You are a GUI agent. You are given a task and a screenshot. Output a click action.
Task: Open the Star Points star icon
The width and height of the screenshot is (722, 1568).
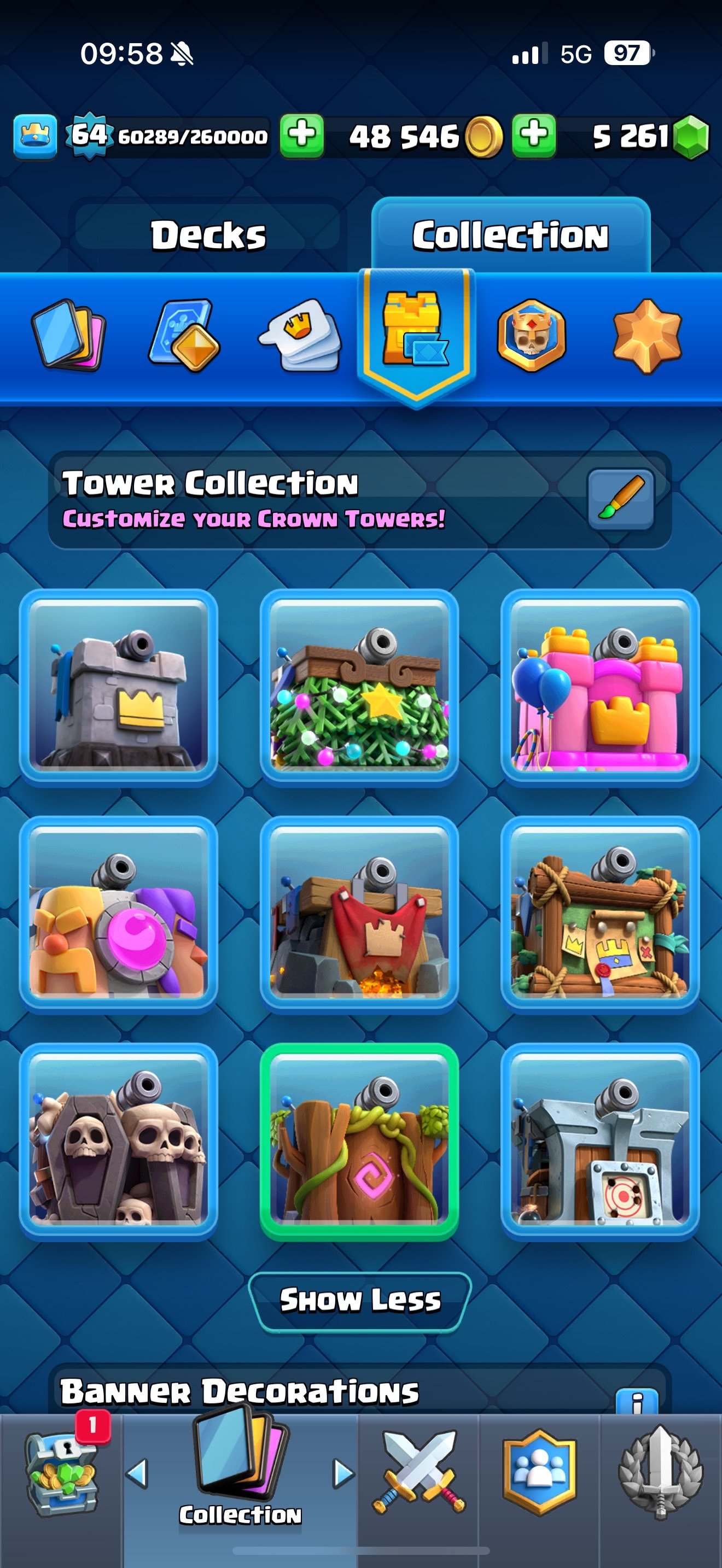(x=647, y=336)
